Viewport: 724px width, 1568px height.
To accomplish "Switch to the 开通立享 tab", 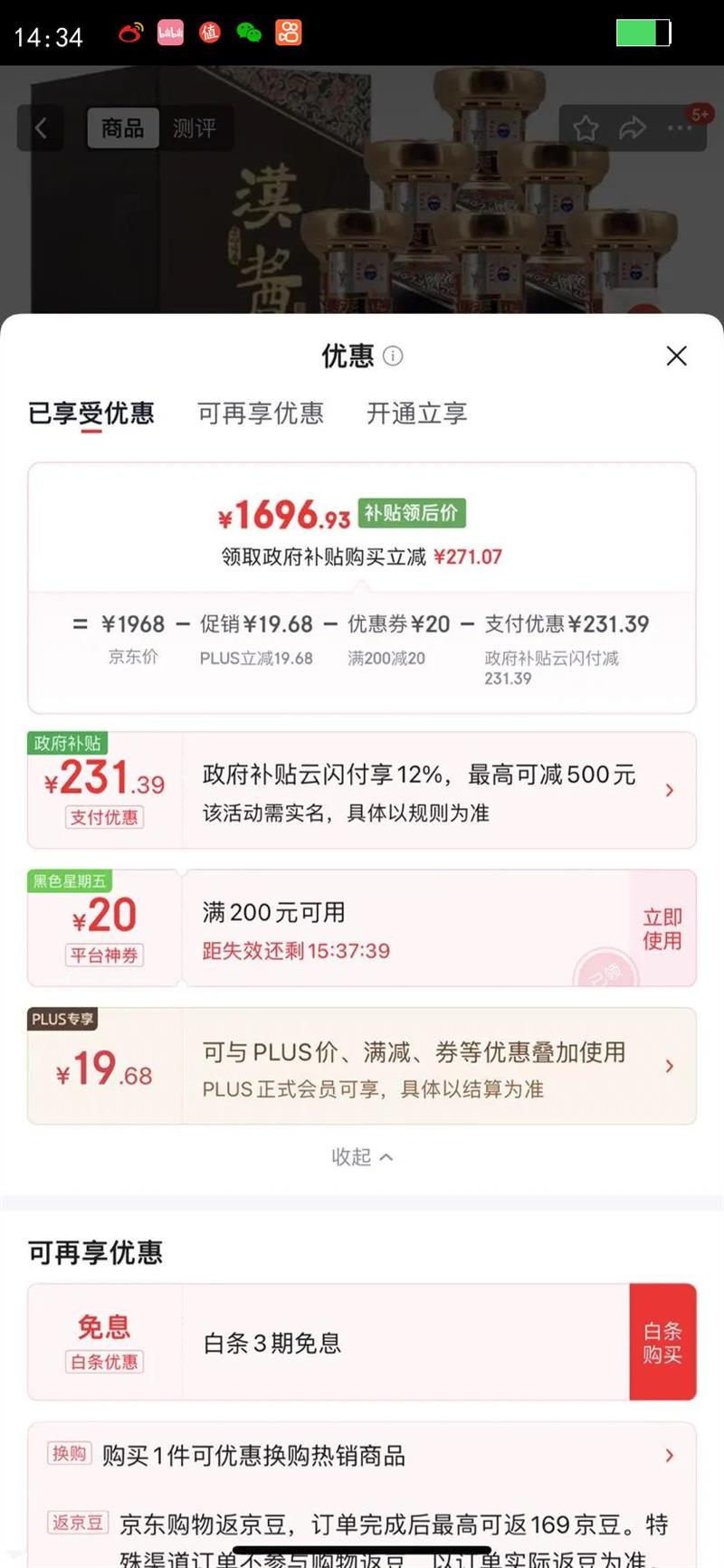I will (x=414, y=414).
